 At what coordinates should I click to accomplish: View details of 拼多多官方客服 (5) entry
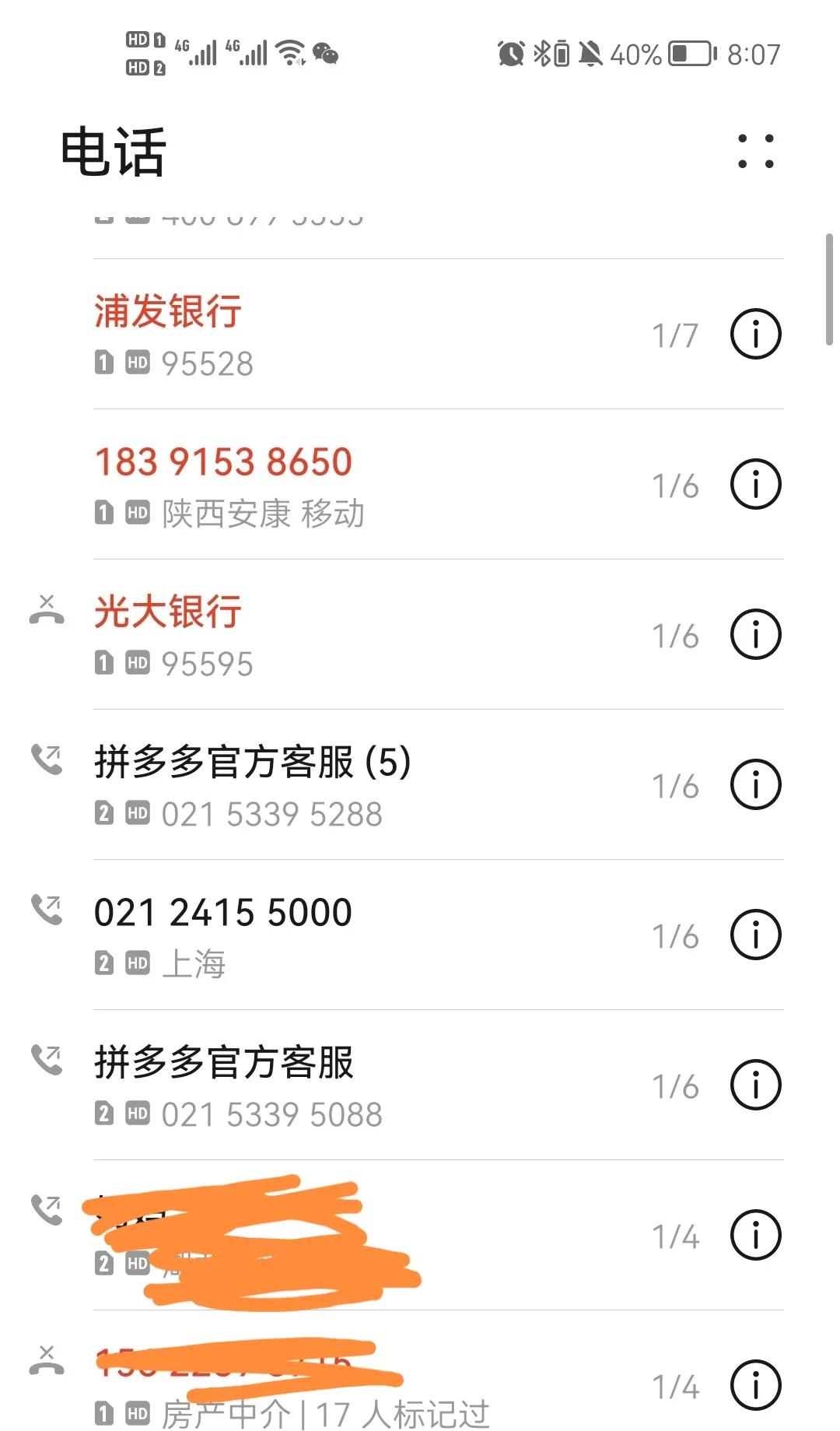point(754,784)
